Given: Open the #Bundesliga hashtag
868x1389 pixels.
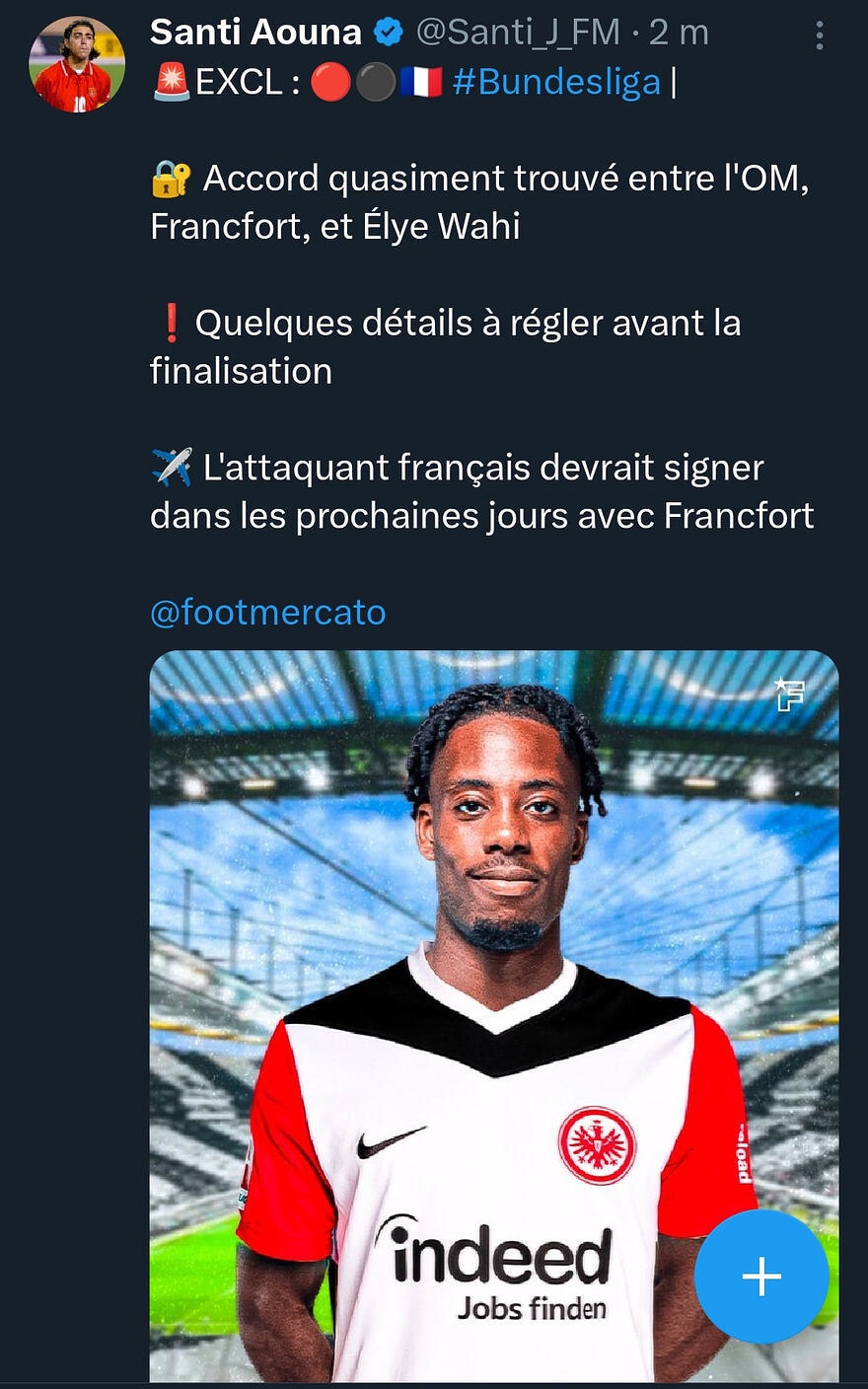Looking at the screenshot, I should click(x=556, y=82).
